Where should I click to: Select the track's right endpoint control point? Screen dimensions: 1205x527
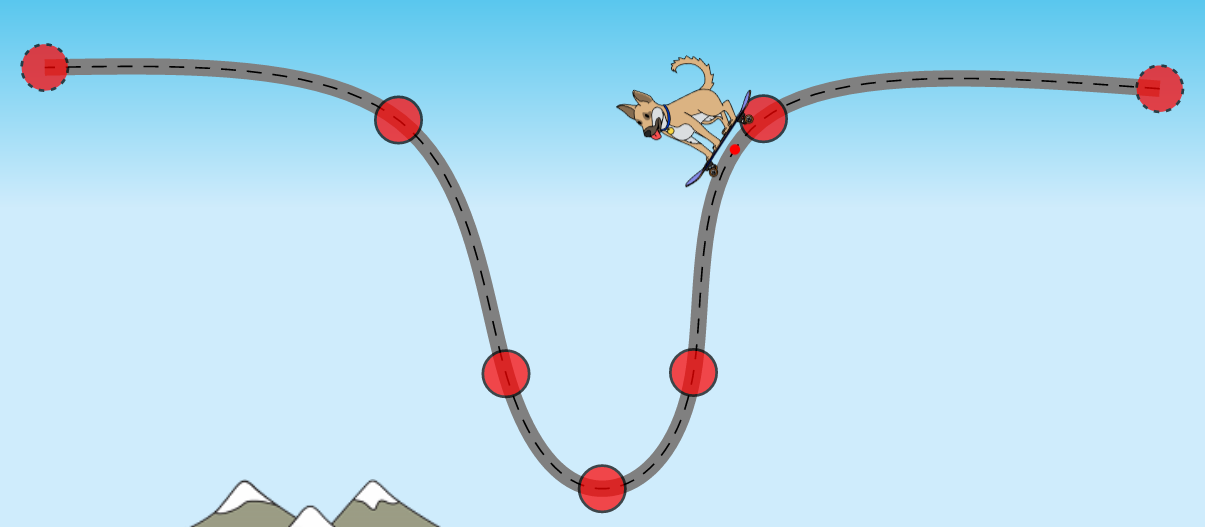coord(1159,88)
